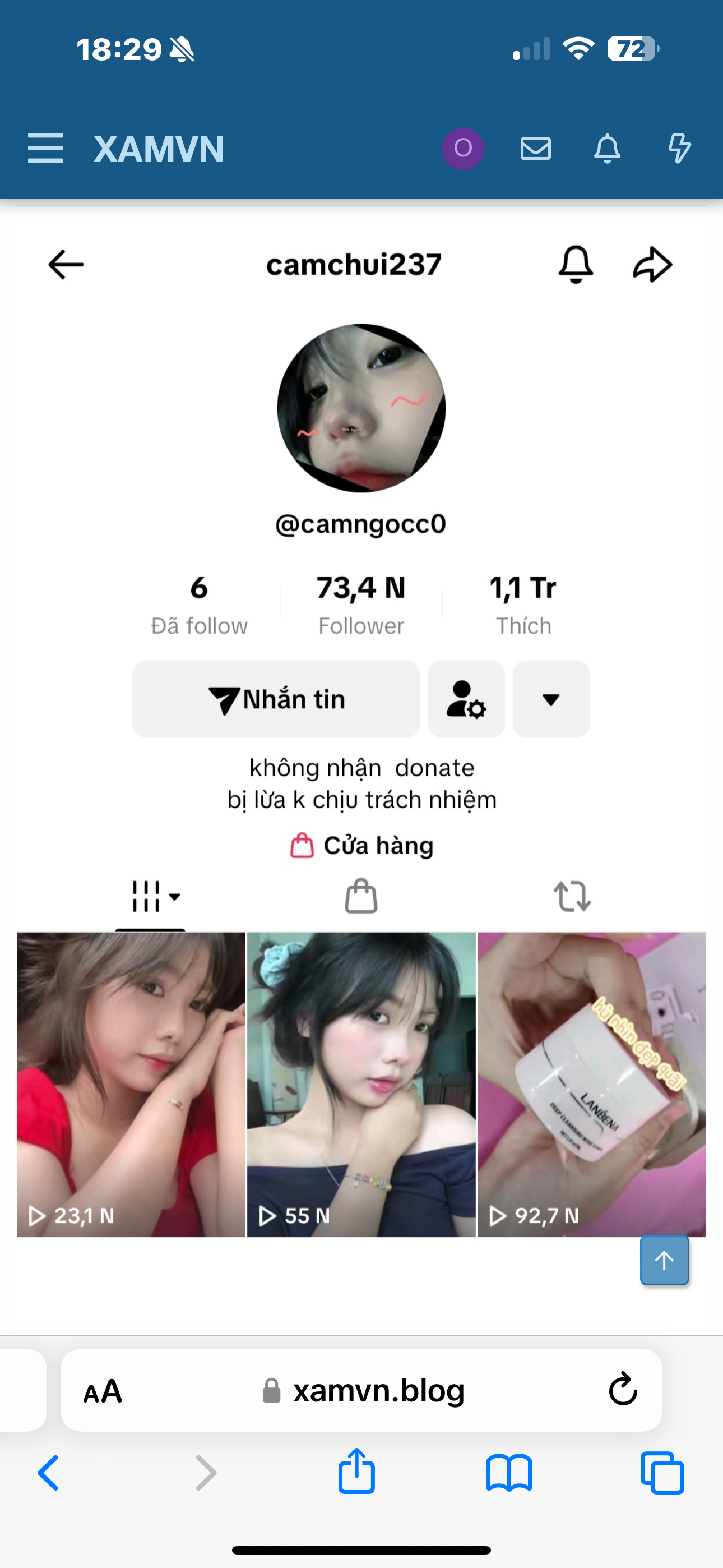Open Safari bookmarks
723x1568 pixels.
pos(509,1473)
